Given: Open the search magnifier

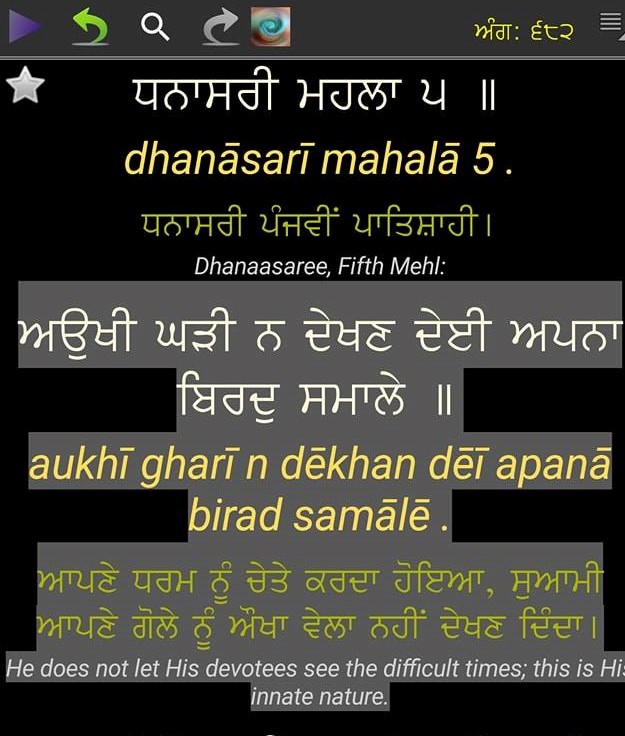Looking at the screenshot, I should 155,27.
